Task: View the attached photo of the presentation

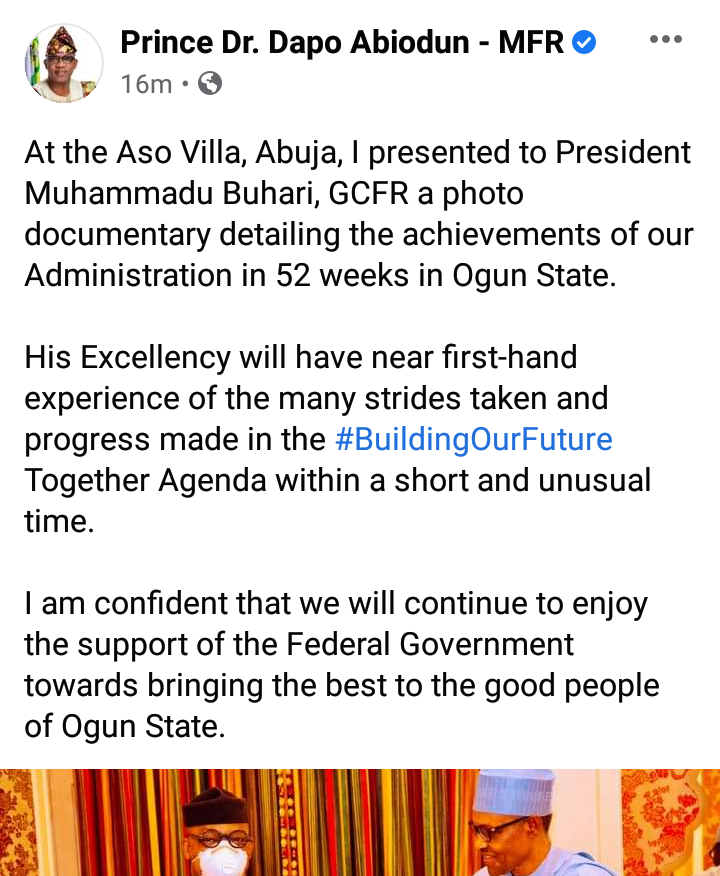Action: coord(360,822)
